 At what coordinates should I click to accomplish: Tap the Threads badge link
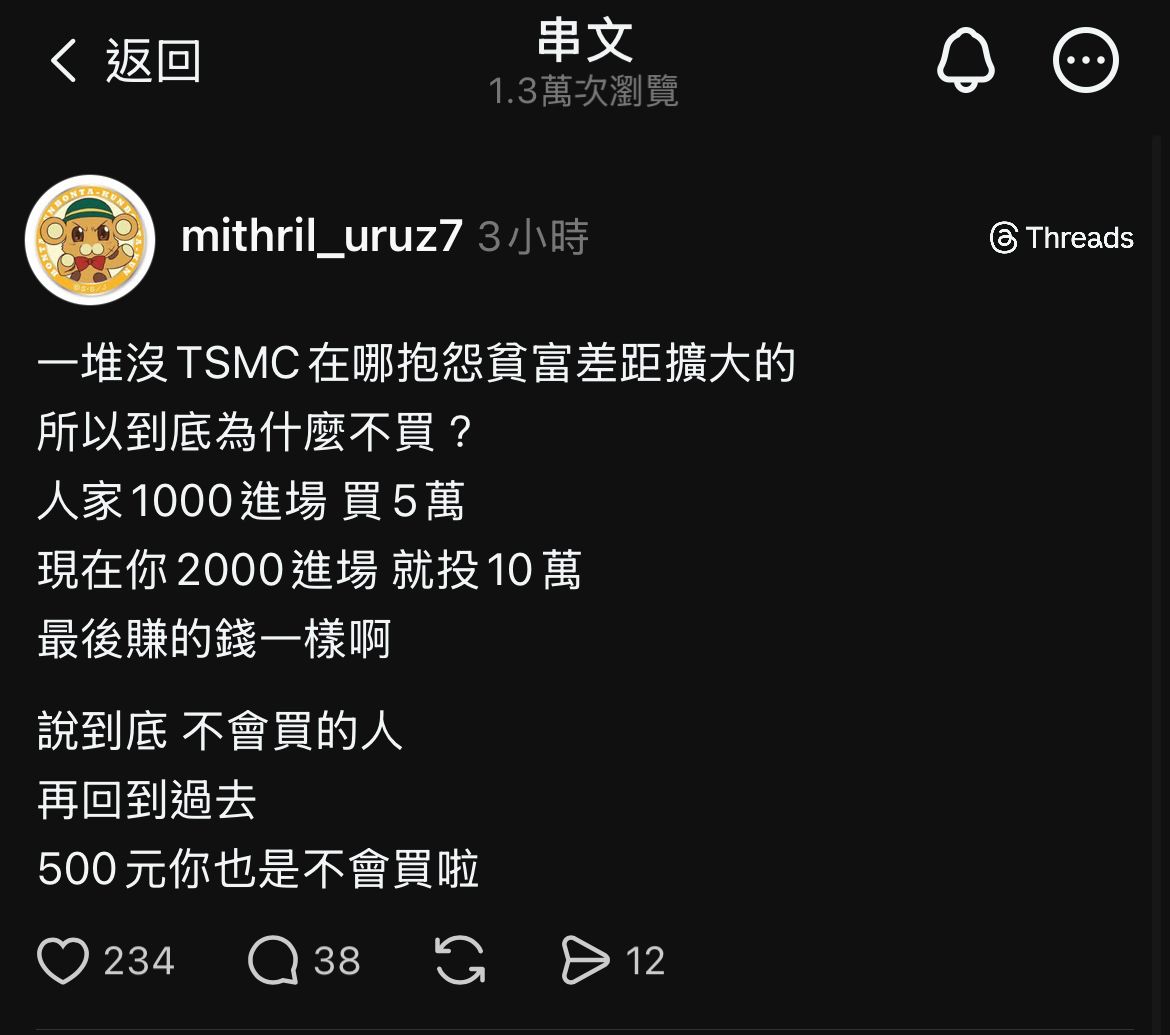[x=1061, y=238]
